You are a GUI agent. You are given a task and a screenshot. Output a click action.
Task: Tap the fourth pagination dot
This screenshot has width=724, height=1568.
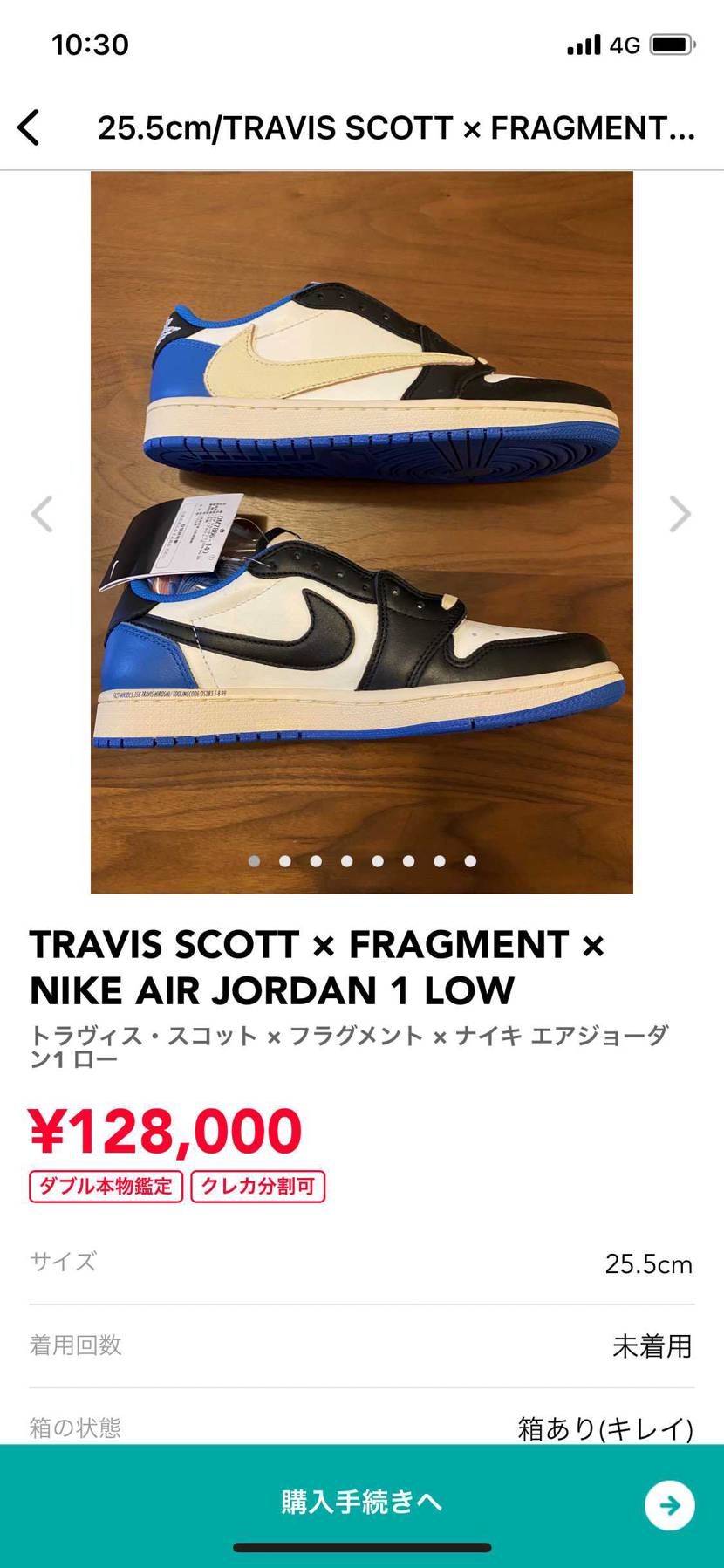click(x=346, y=861)
